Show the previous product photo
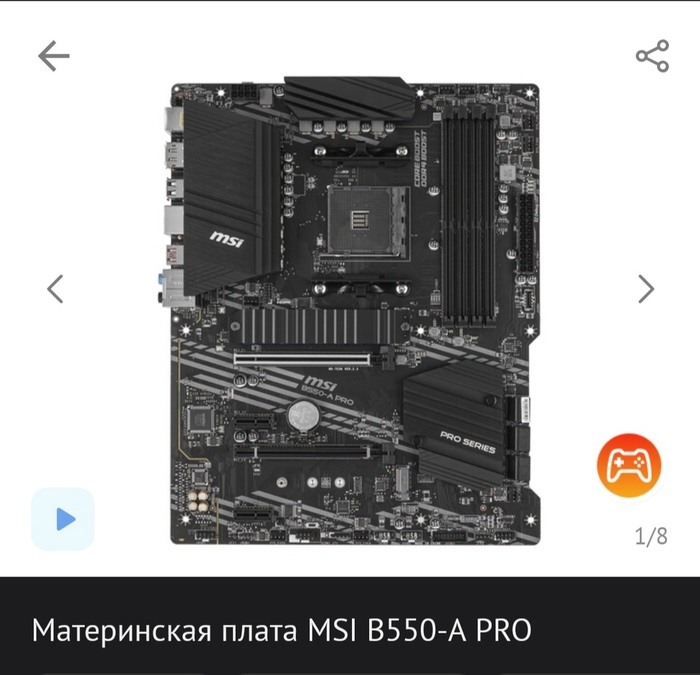 tap(56, 289)
